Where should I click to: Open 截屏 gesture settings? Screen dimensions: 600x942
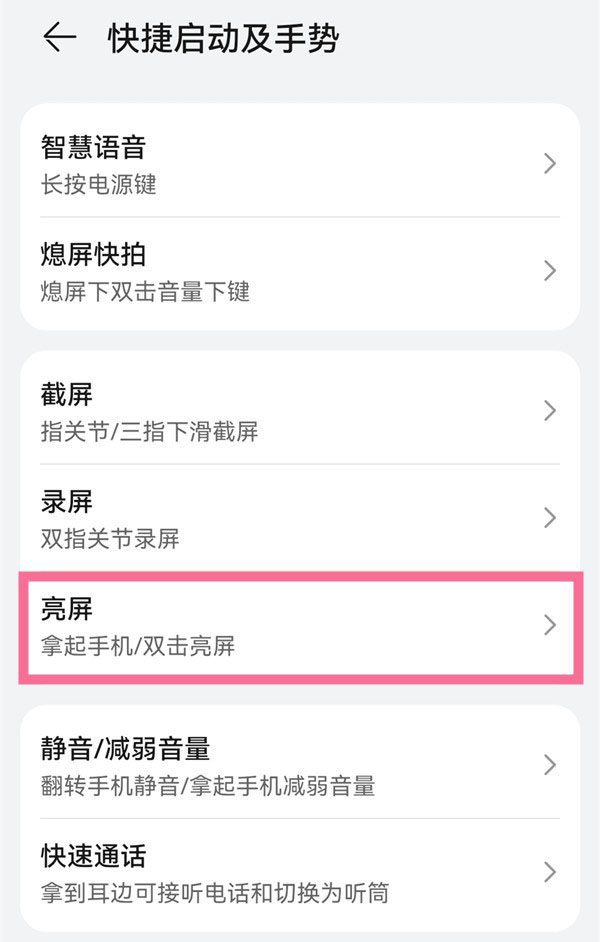[x=299, y=411]
